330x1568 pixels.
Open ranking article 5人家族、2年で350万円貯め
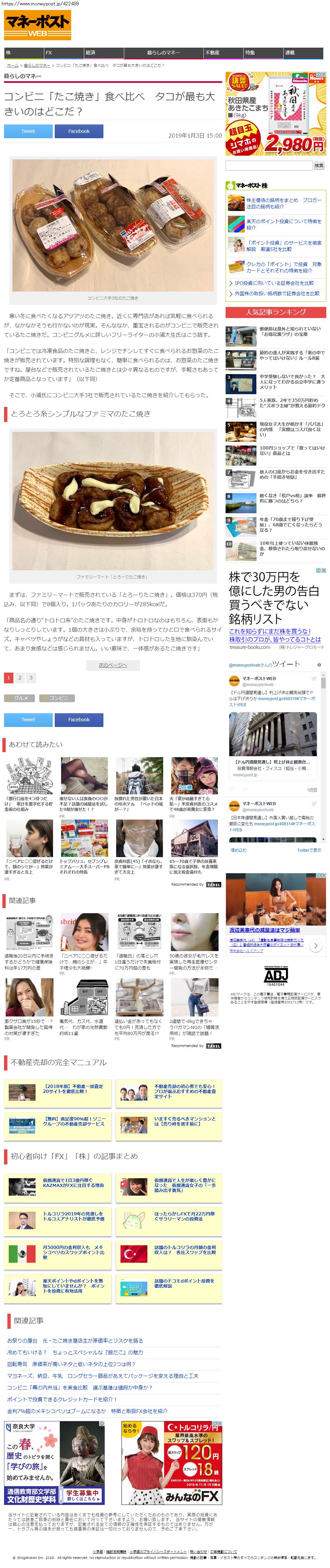(x=292, y=403)
